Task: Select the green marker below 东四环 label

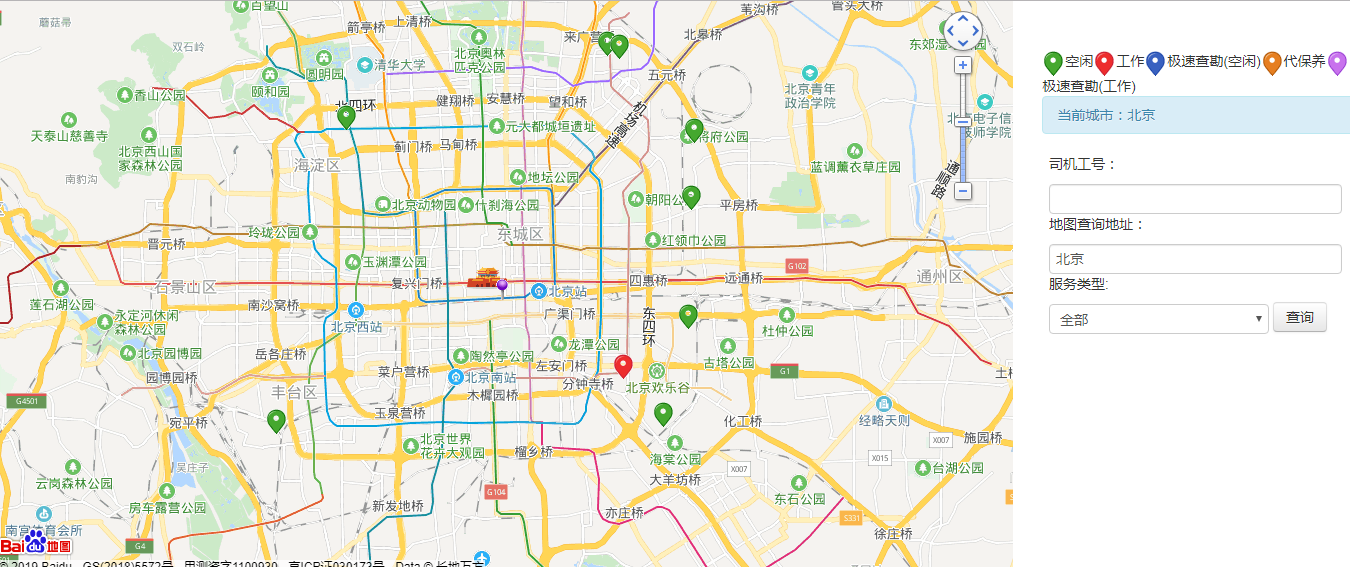Action: pos(688,316)
